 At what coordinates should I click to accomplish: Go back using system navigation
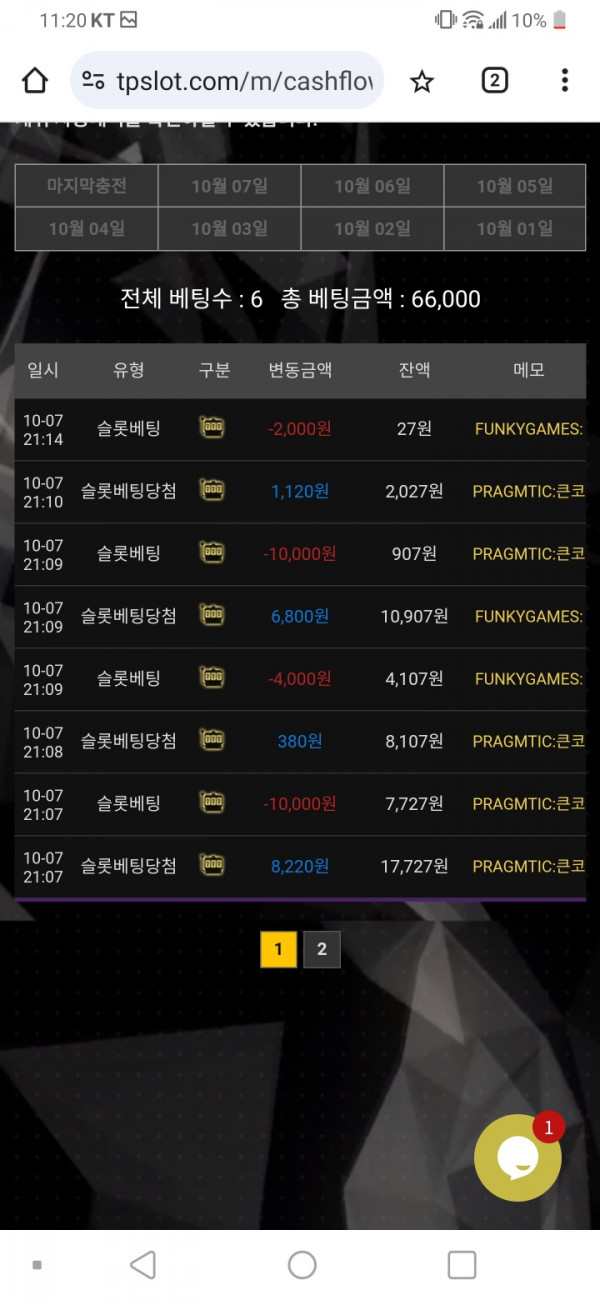pos(143,1265)
